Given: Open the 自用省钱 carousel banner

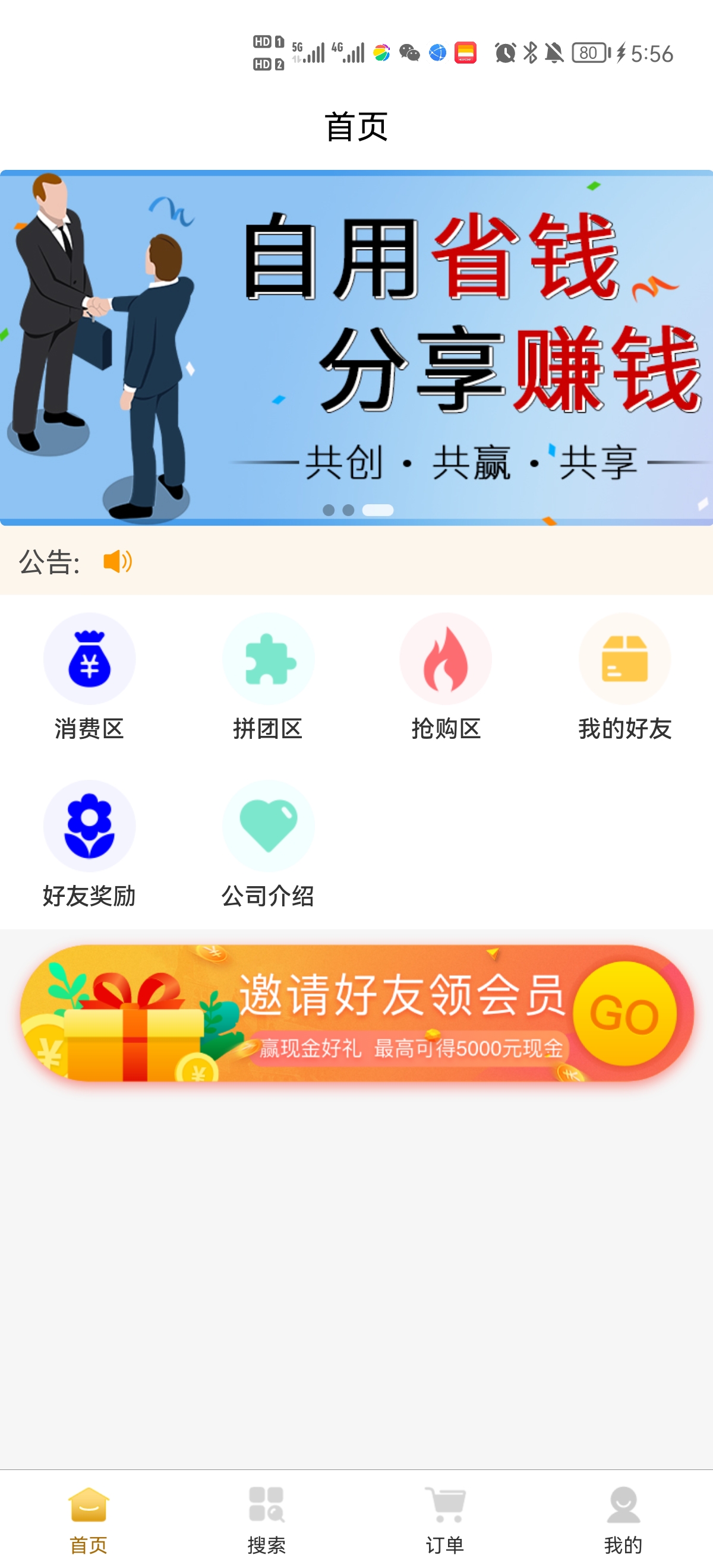Looking at the screenshot, I should pos(356,347).
